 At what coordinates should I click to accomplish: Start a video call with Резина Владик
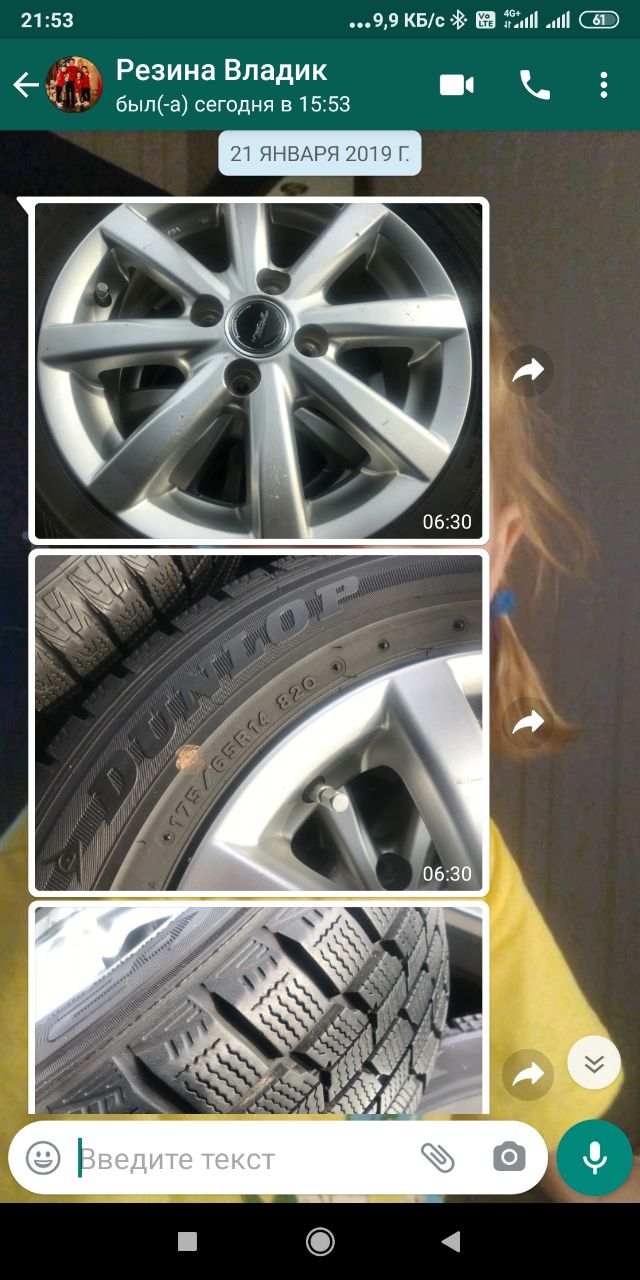(457, 85)
